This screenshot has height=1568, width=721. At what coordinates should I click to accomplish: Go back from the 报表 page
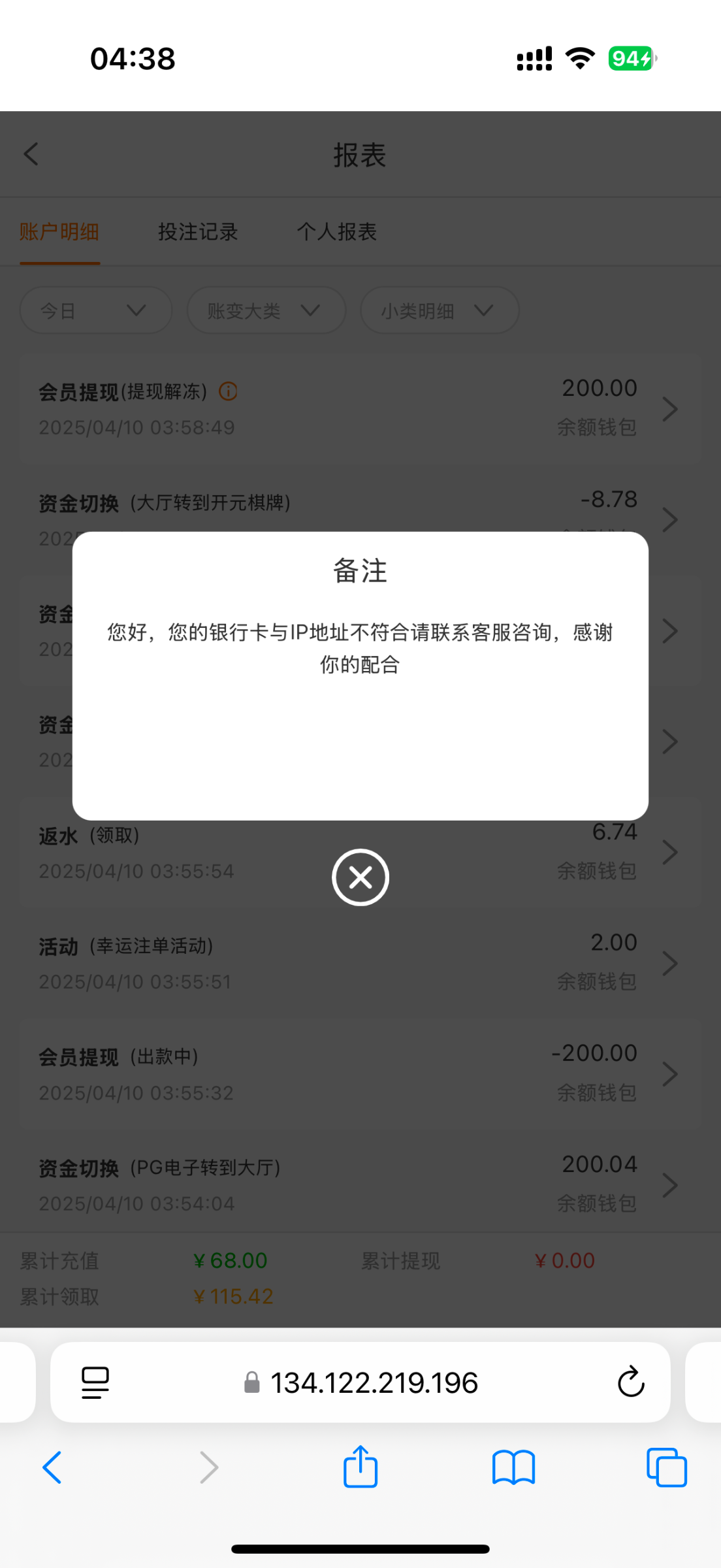click(x=31, y=155)
